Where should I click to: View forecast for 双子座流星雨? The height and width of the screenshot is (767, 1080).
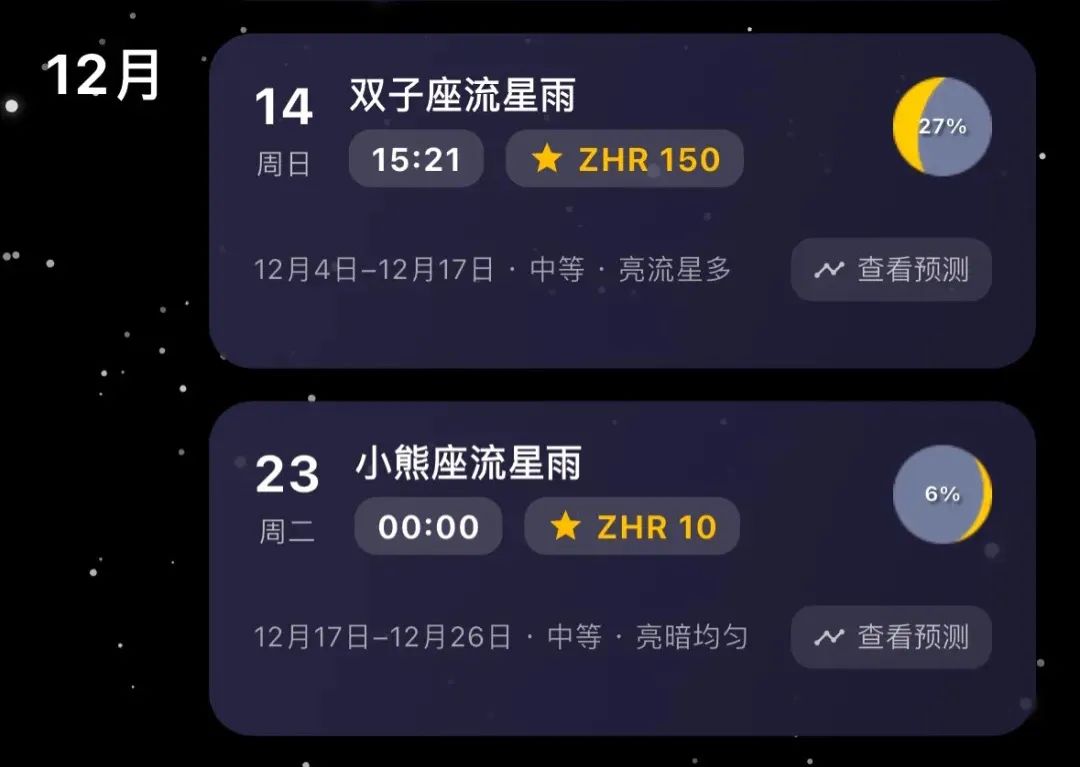(x=891, y=269)
